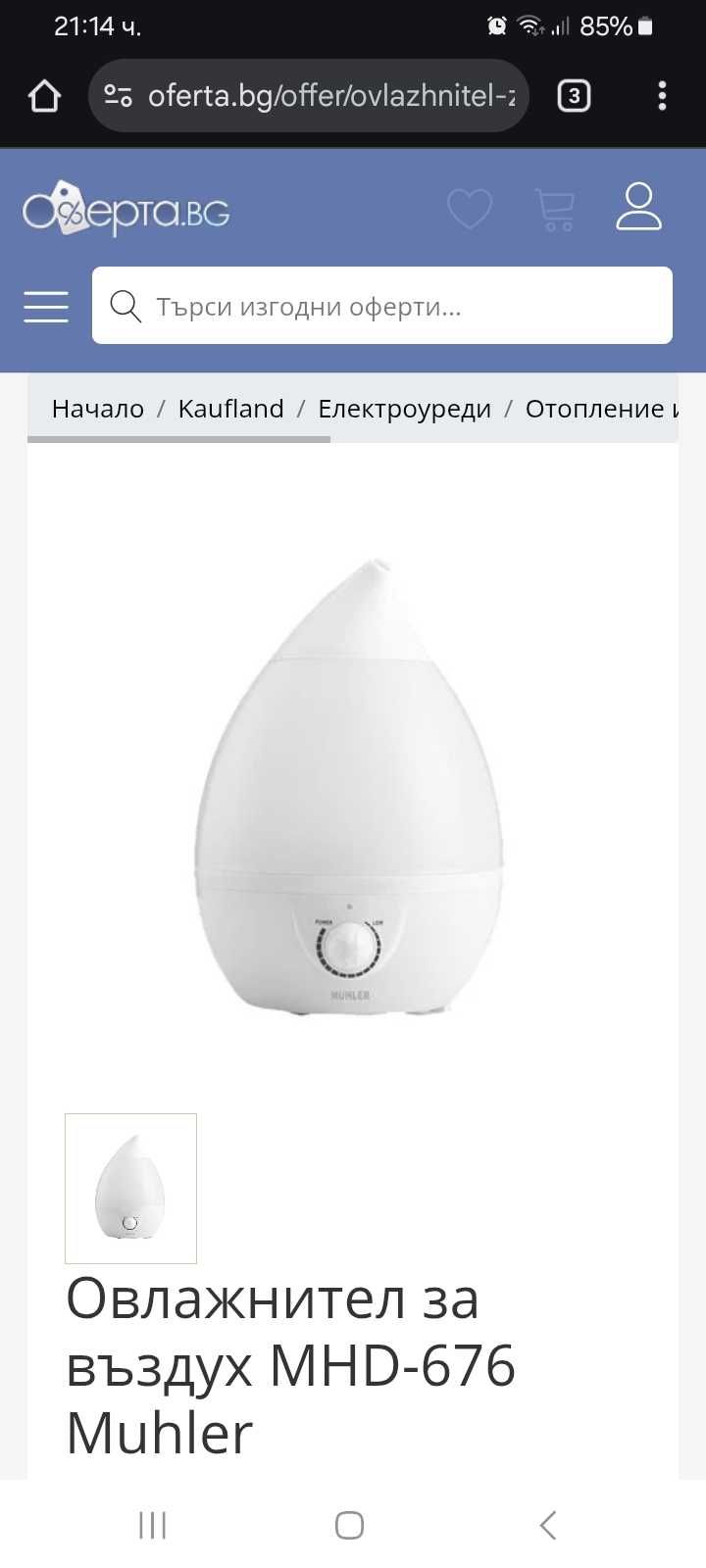Go to Oferta.bg homepage via logo
Viewport: 706px width, 1568px height.
pos(126,209)
